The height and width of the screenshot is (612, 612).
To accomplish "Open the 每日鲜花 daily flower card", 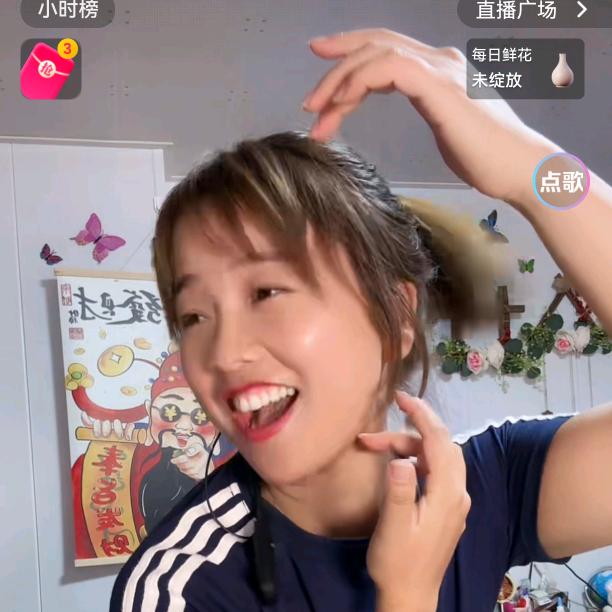I will coord(525,69).
